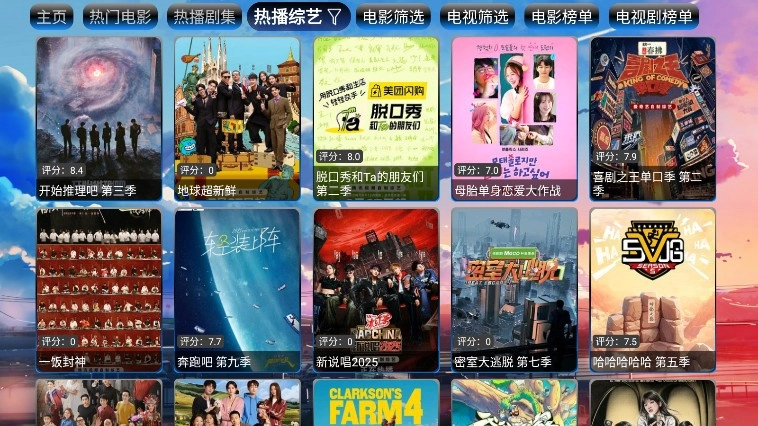This screenshot has width=758, height=426.
Task: Switch to 热播剧集 tab
Action: tap(204, 16)
